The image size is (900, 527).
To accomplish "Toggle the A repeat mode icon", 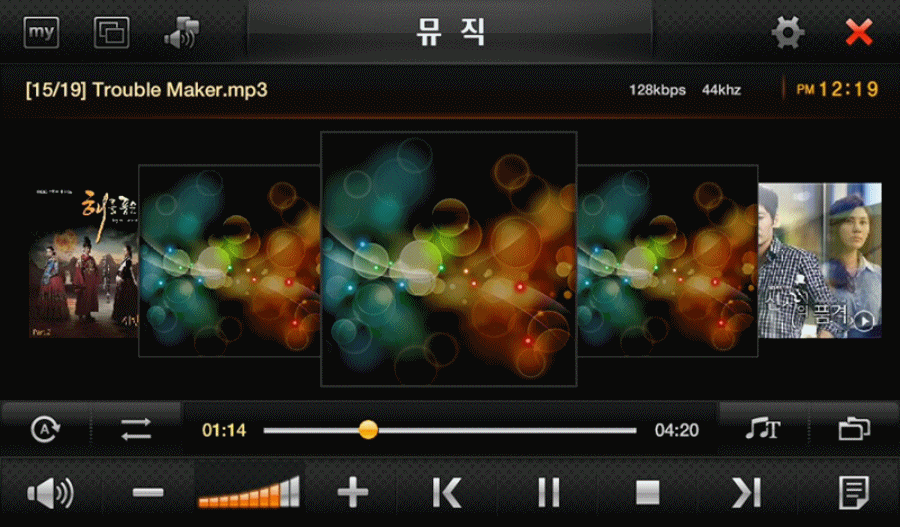I will (45, 430).
